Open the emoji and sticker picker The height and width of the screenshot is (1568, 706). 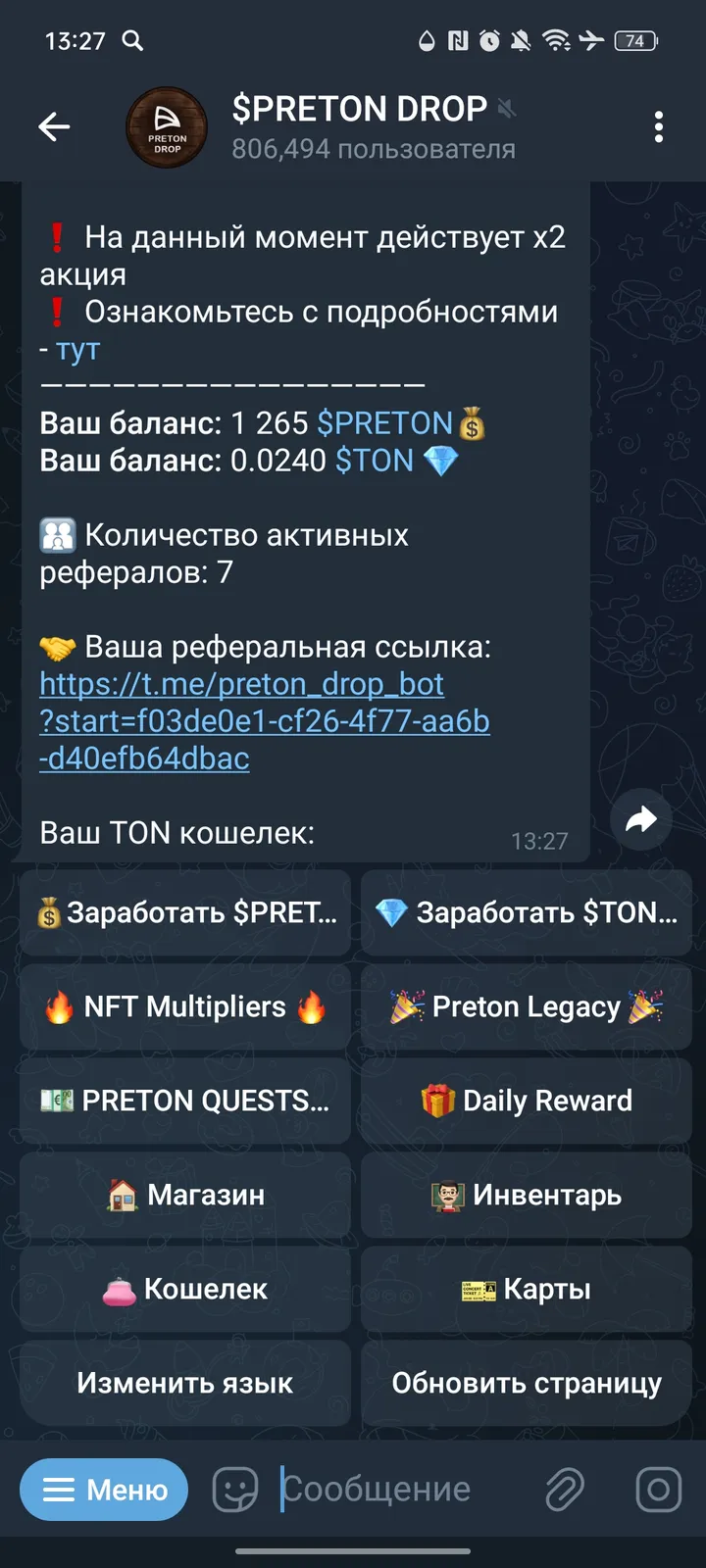tap(236, 1489)
